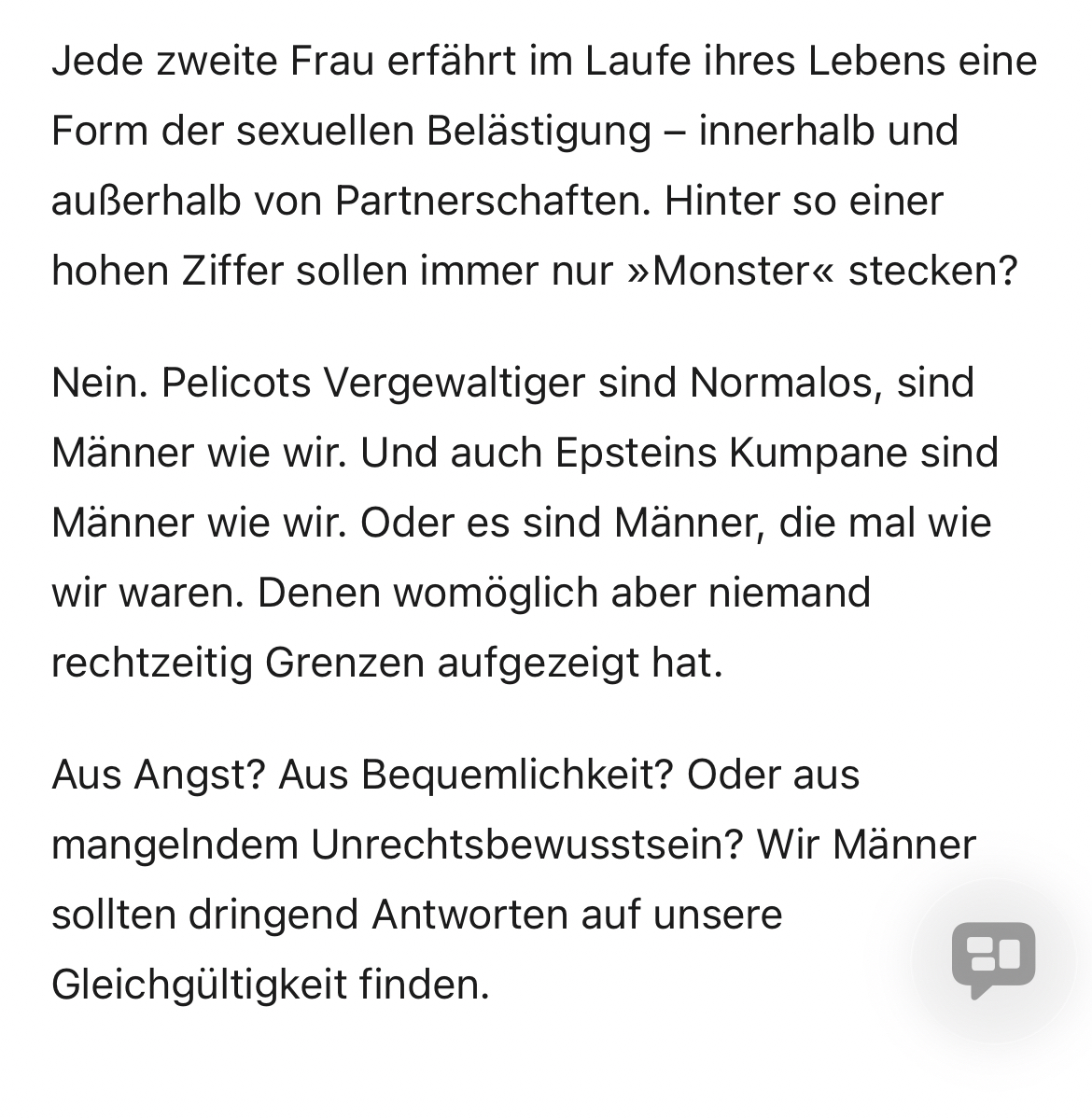Open the floating comments button
The height and width of the screenshot is (1118, 1092).
pos(993,957)
